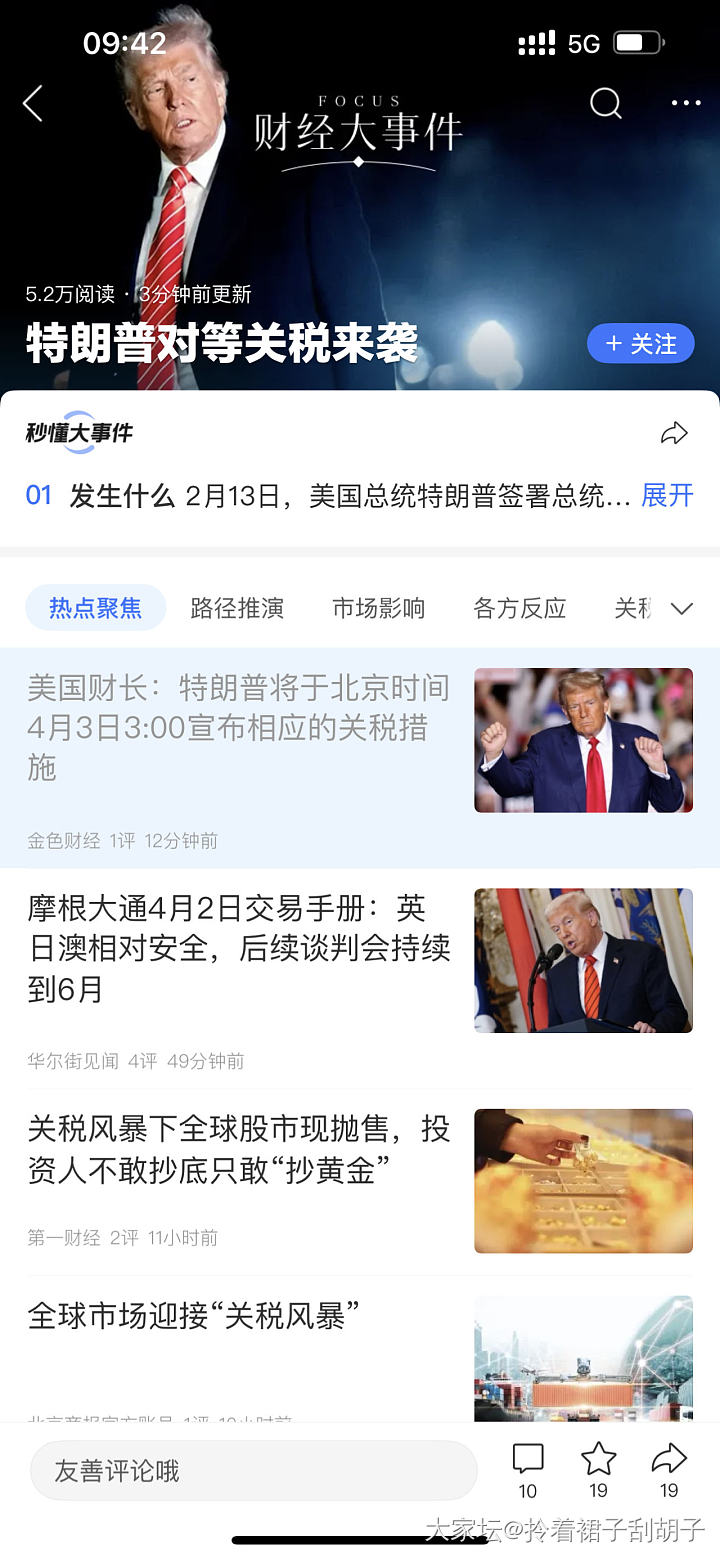Expand the summary with 展开
The width and height of the screenshot is (720, 1558).
point(667,495)
